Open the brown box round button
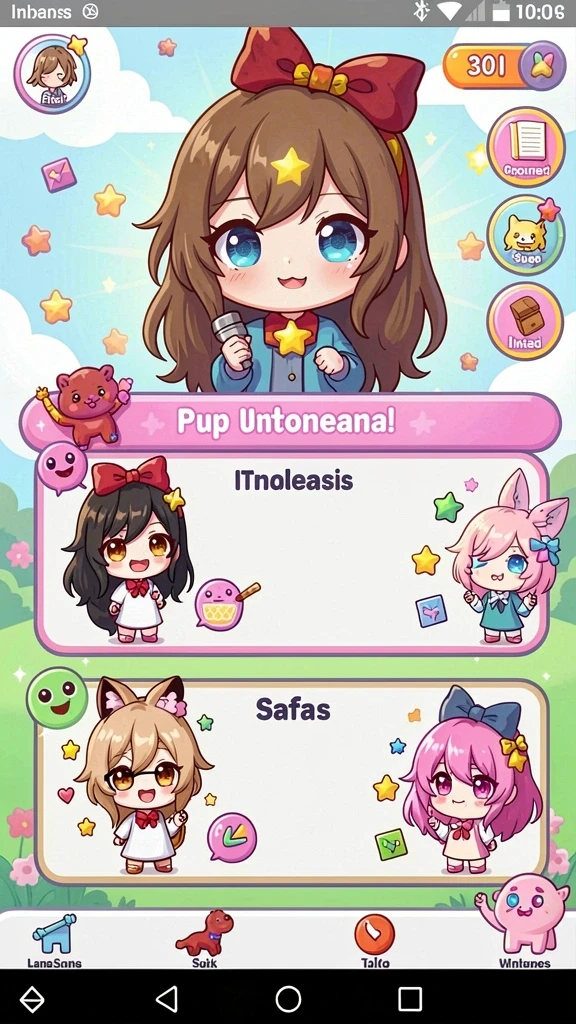This screenshot has height=1024, width=576. pyautogui.click(x=525, y=322)
